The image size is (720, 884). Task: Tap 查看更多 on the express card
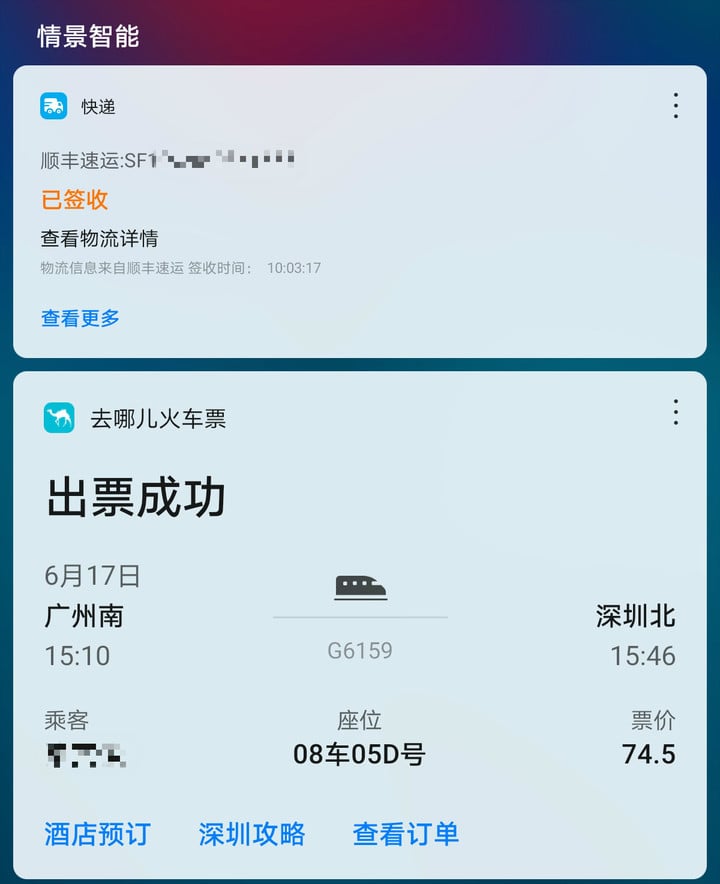(80, 318)
